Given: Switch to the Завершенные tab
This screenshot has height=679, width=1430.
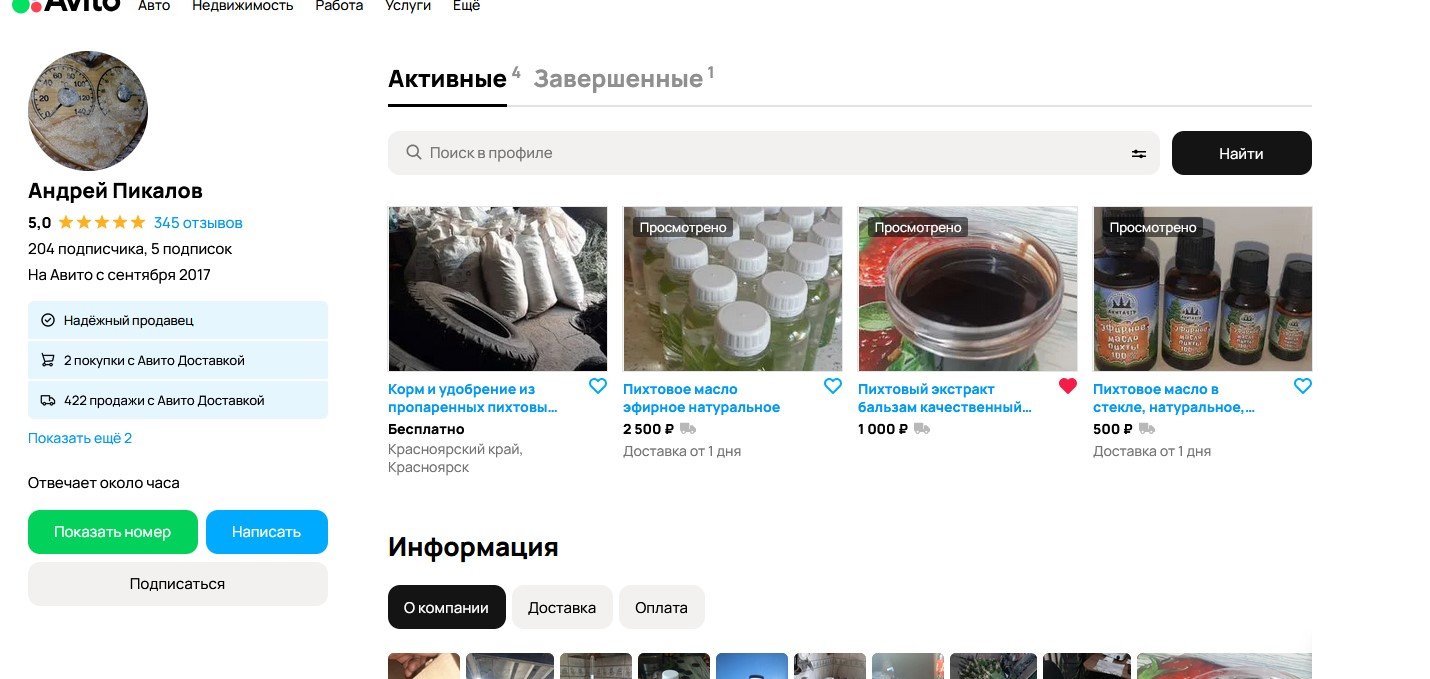Looking at the screenshot, I should (618, 79).
